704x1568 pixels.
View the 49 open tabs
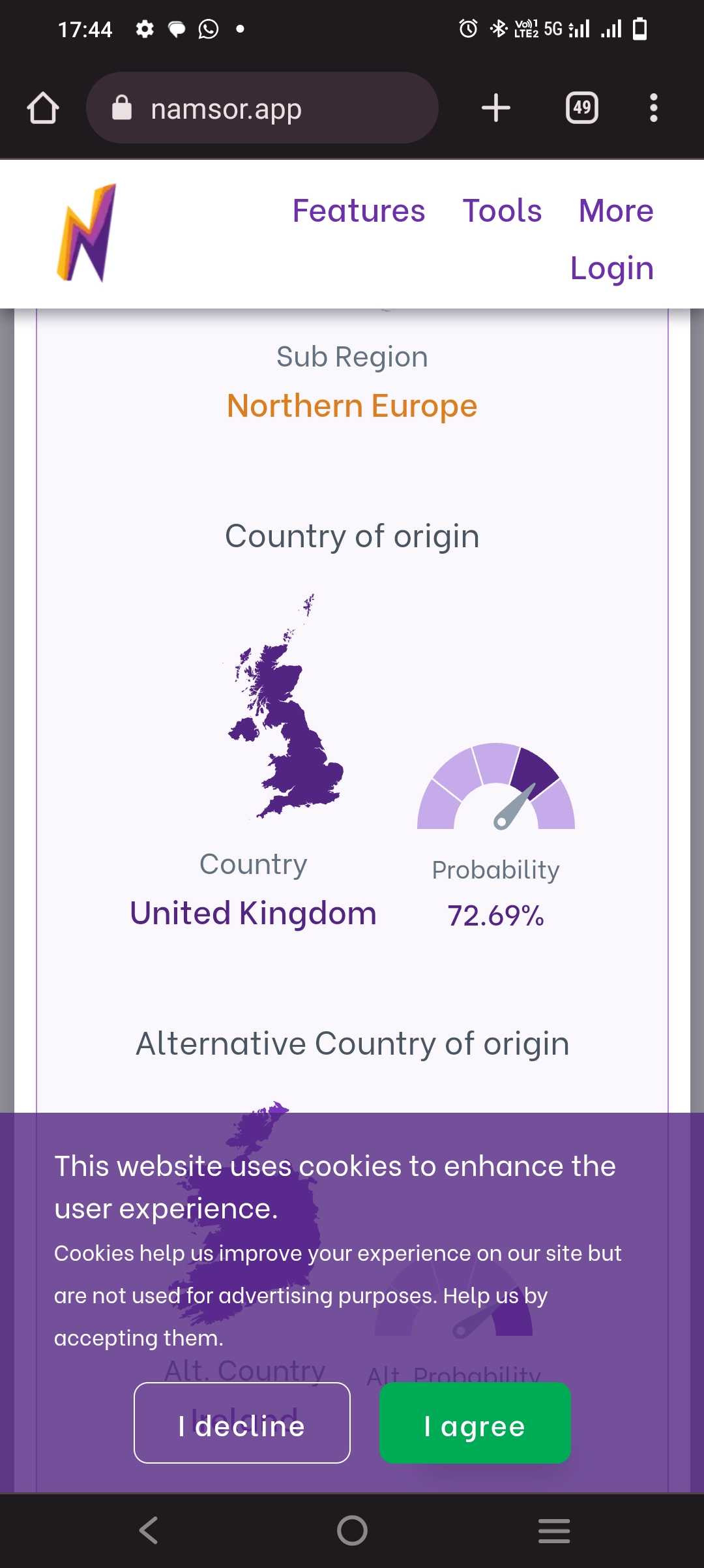click(581, 108)
